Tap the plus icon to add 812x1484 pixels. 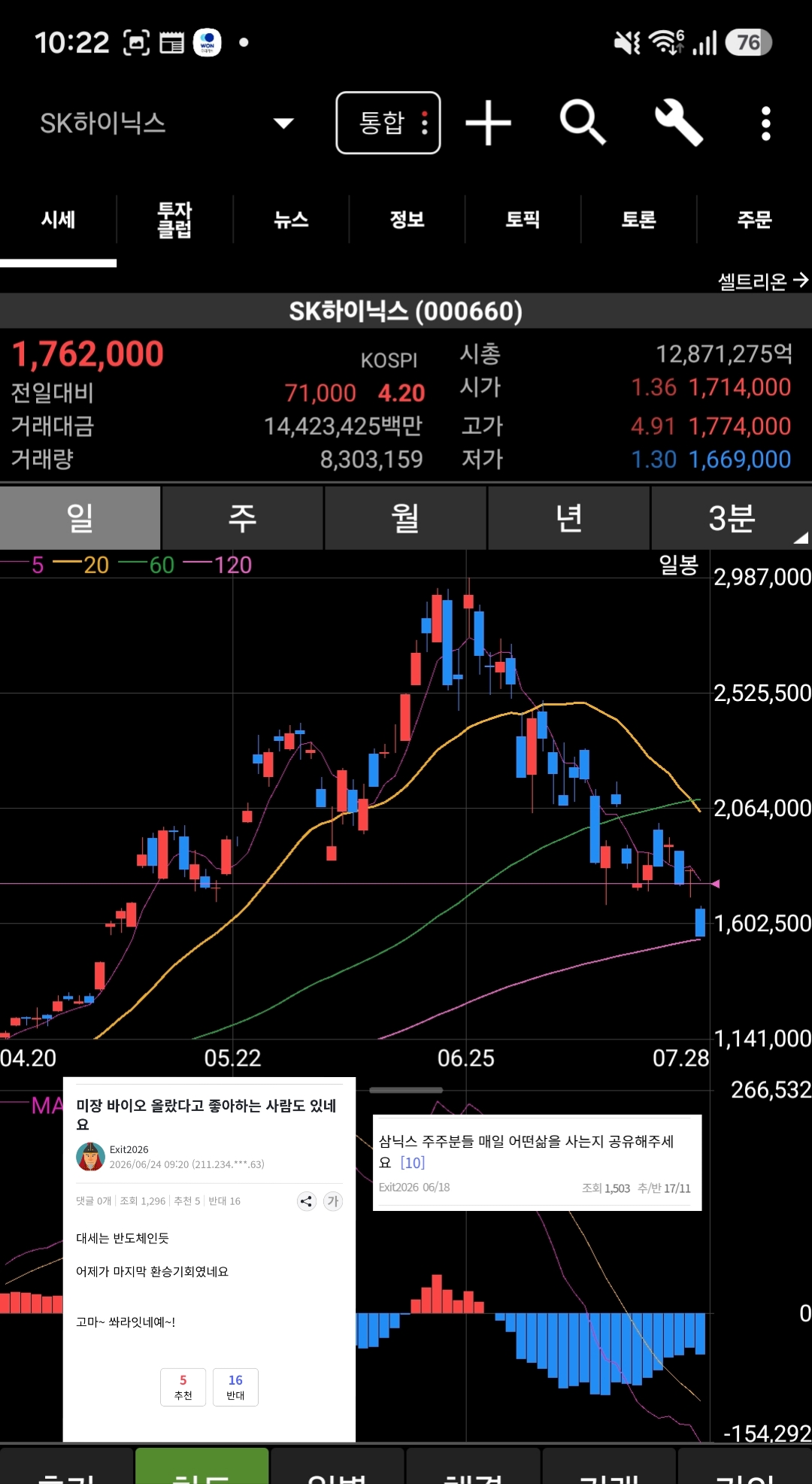pos(488,123)
